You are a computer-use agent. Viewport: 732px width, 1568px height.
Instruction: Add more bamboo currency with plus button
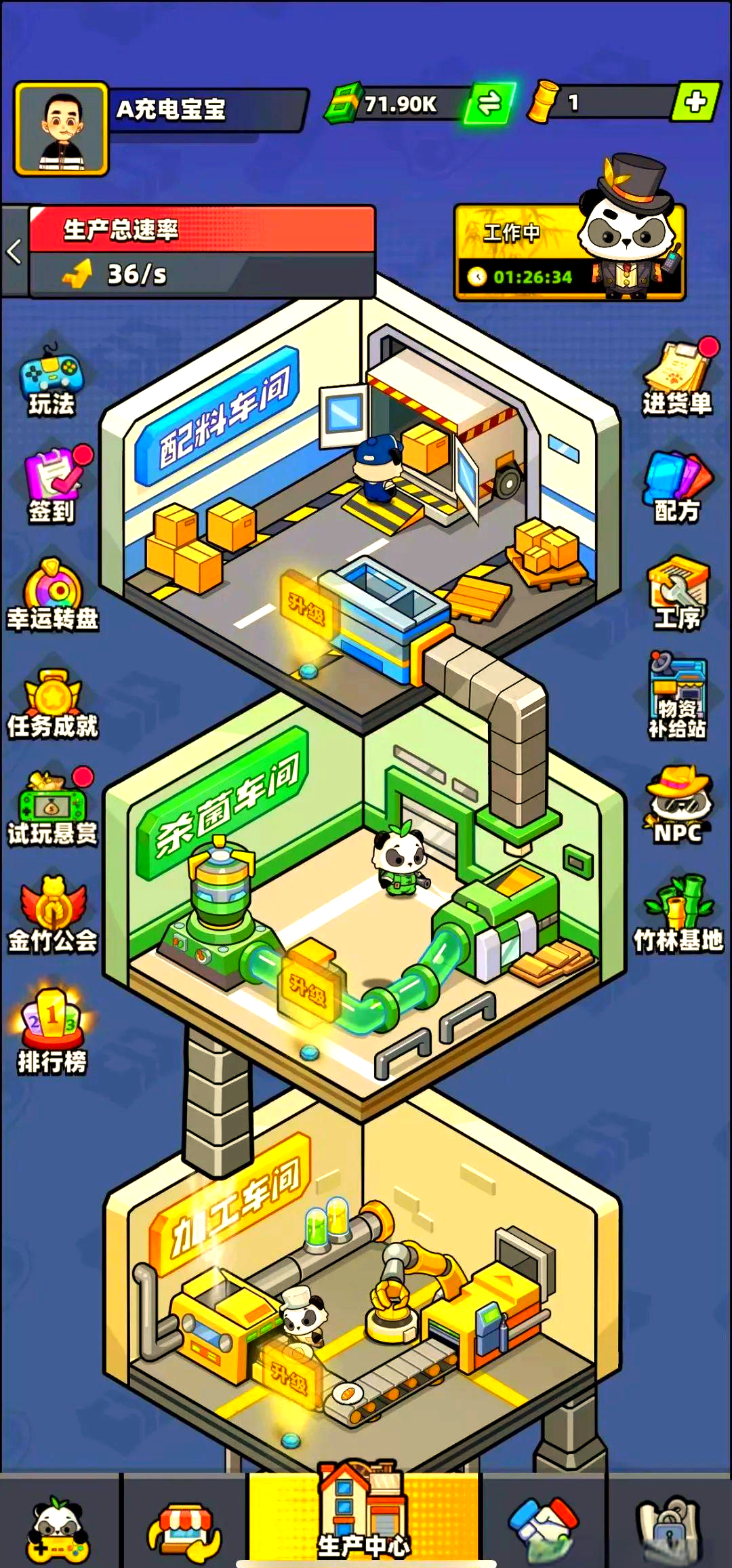pos(695,103)
